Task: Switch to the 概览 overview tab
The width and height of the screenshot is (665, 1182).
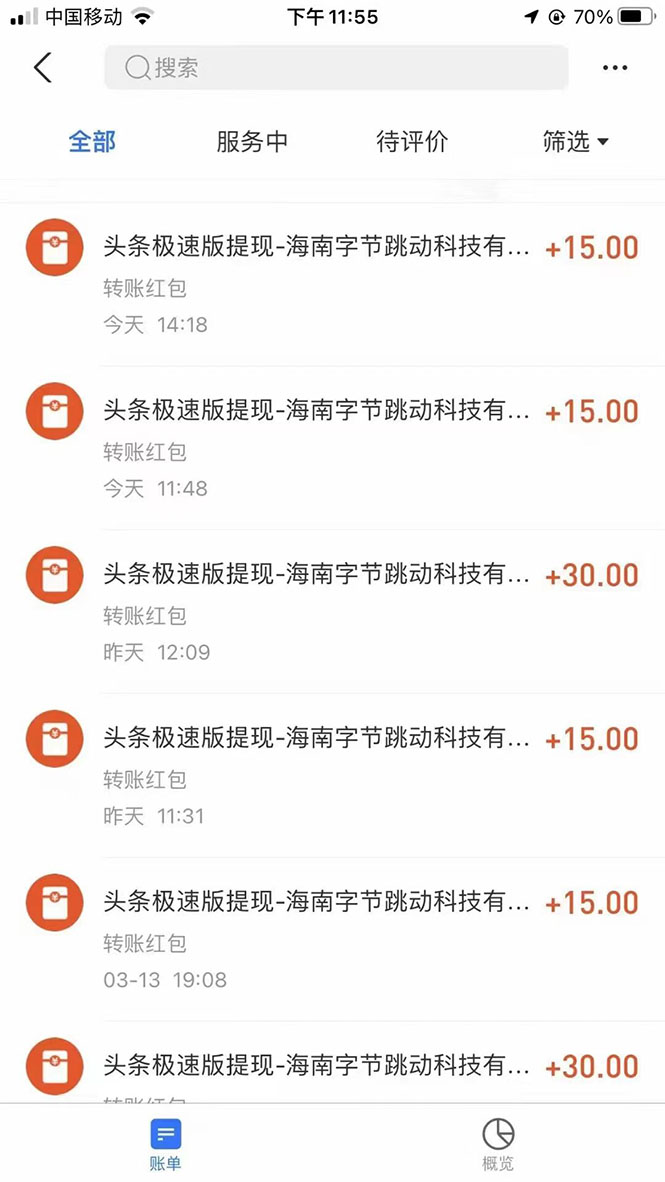Action: (x=498, y=1144)
